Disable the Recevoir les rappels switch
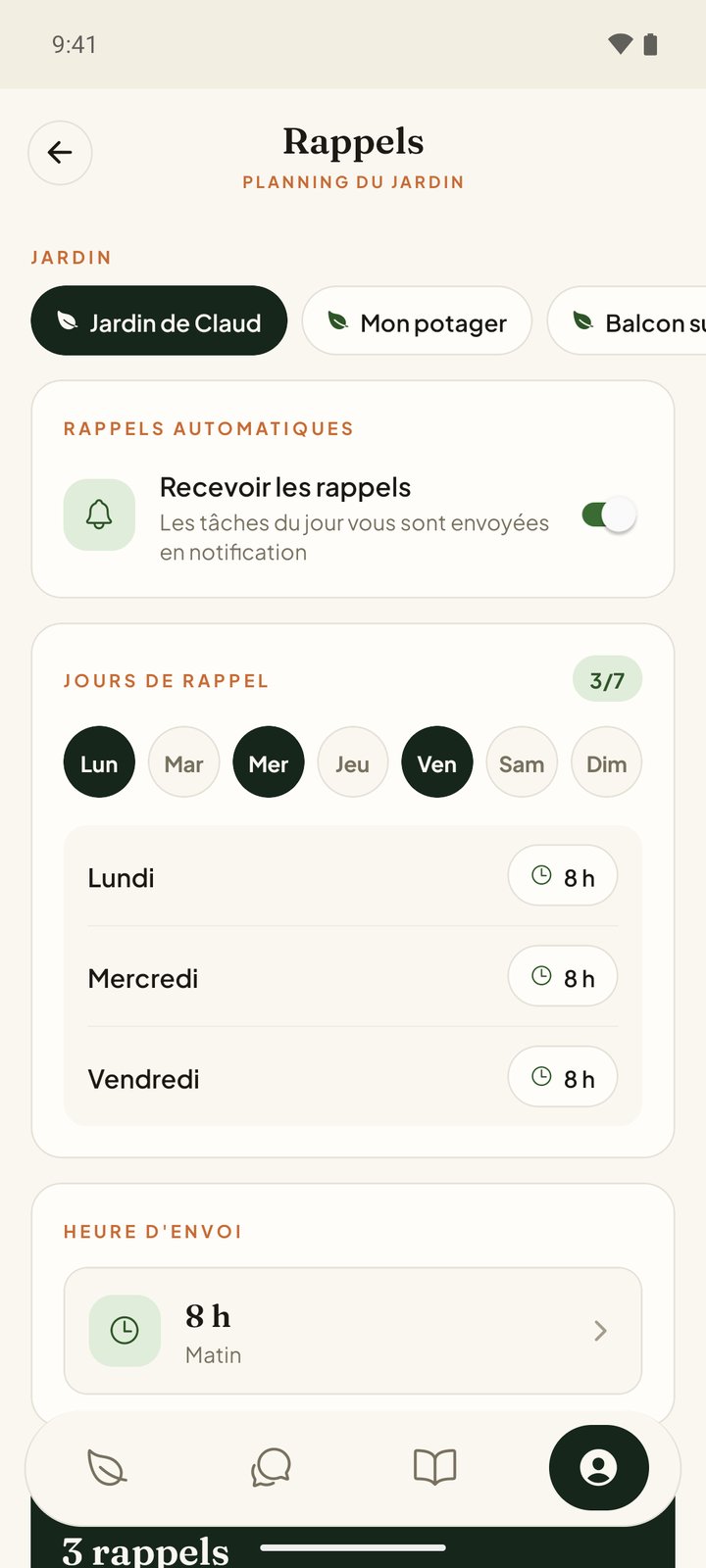This screenshot has width=706, height=1568. [x=609, y=514]
